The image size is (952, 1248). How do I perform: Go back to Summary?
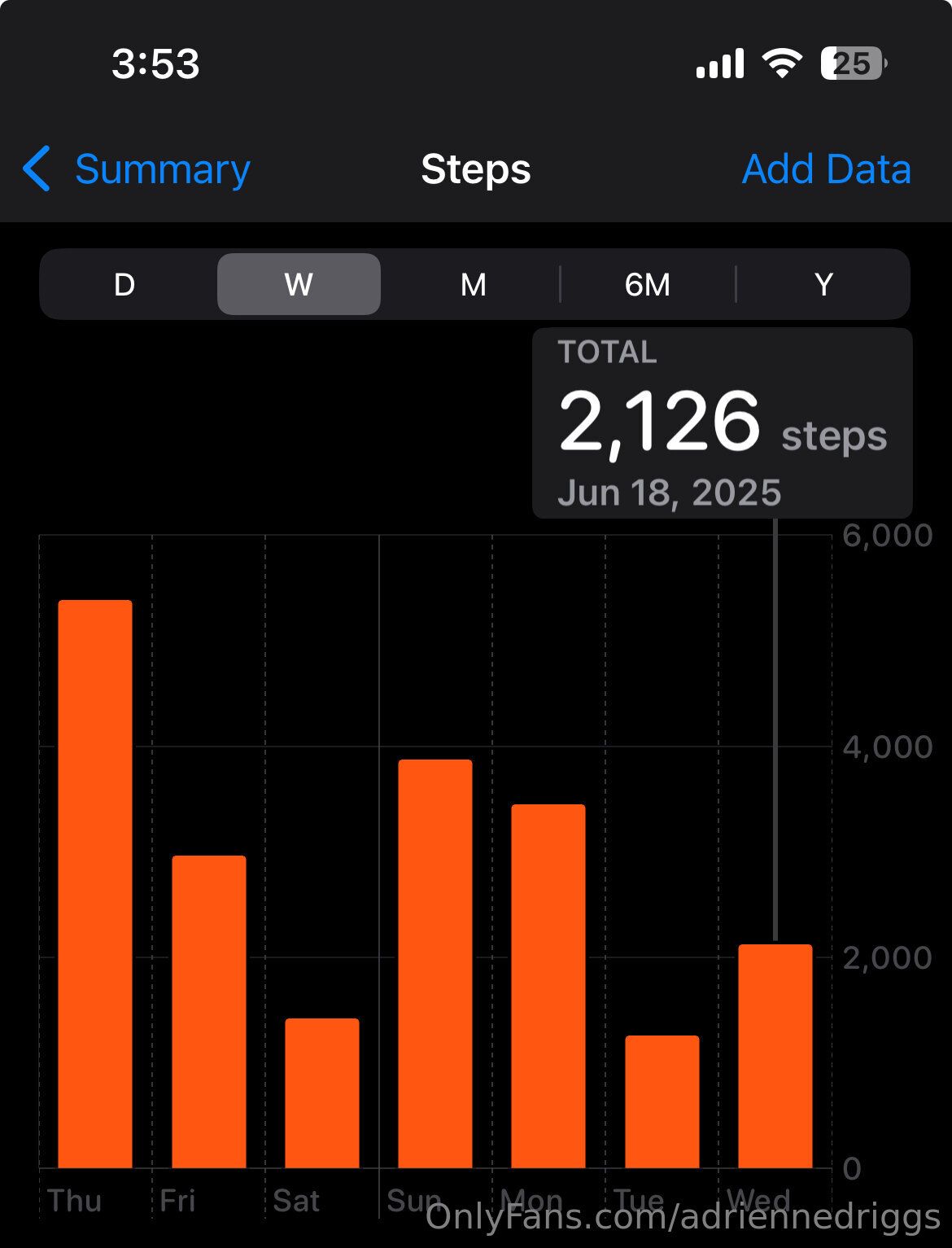pyautogui.click(x=137, y=169)
